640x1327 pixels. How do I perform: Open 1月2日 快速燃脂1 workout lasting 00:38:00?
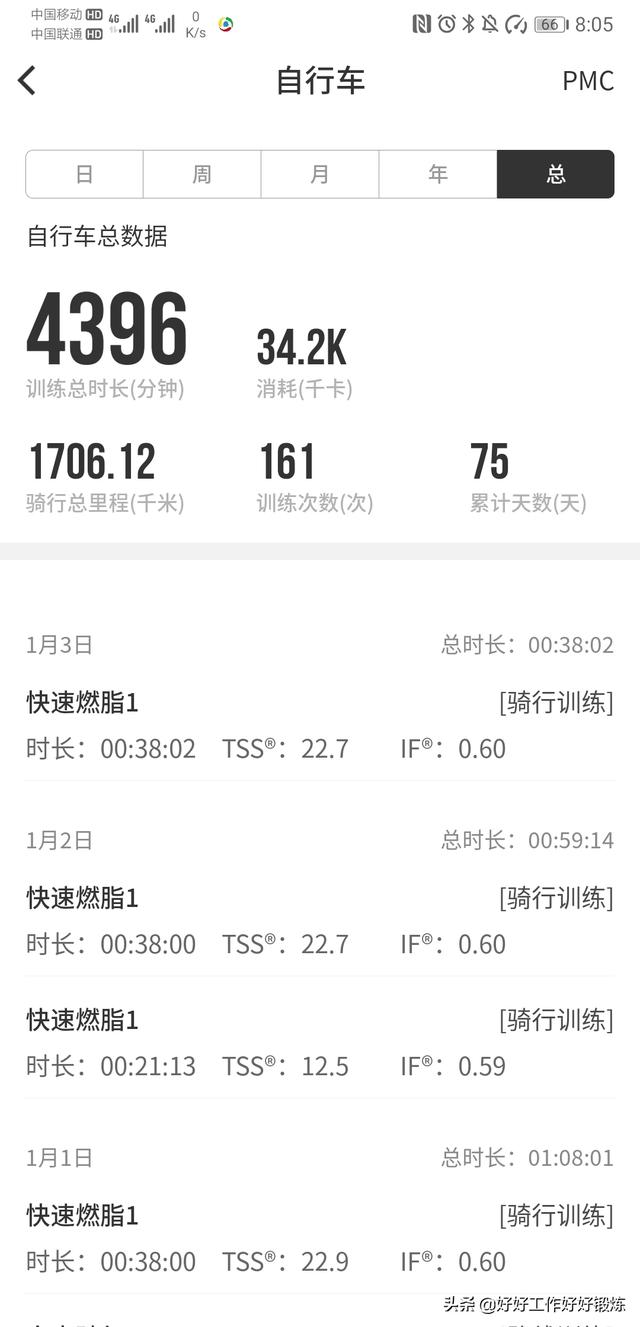pyautogui.click(x=320, y=921)
